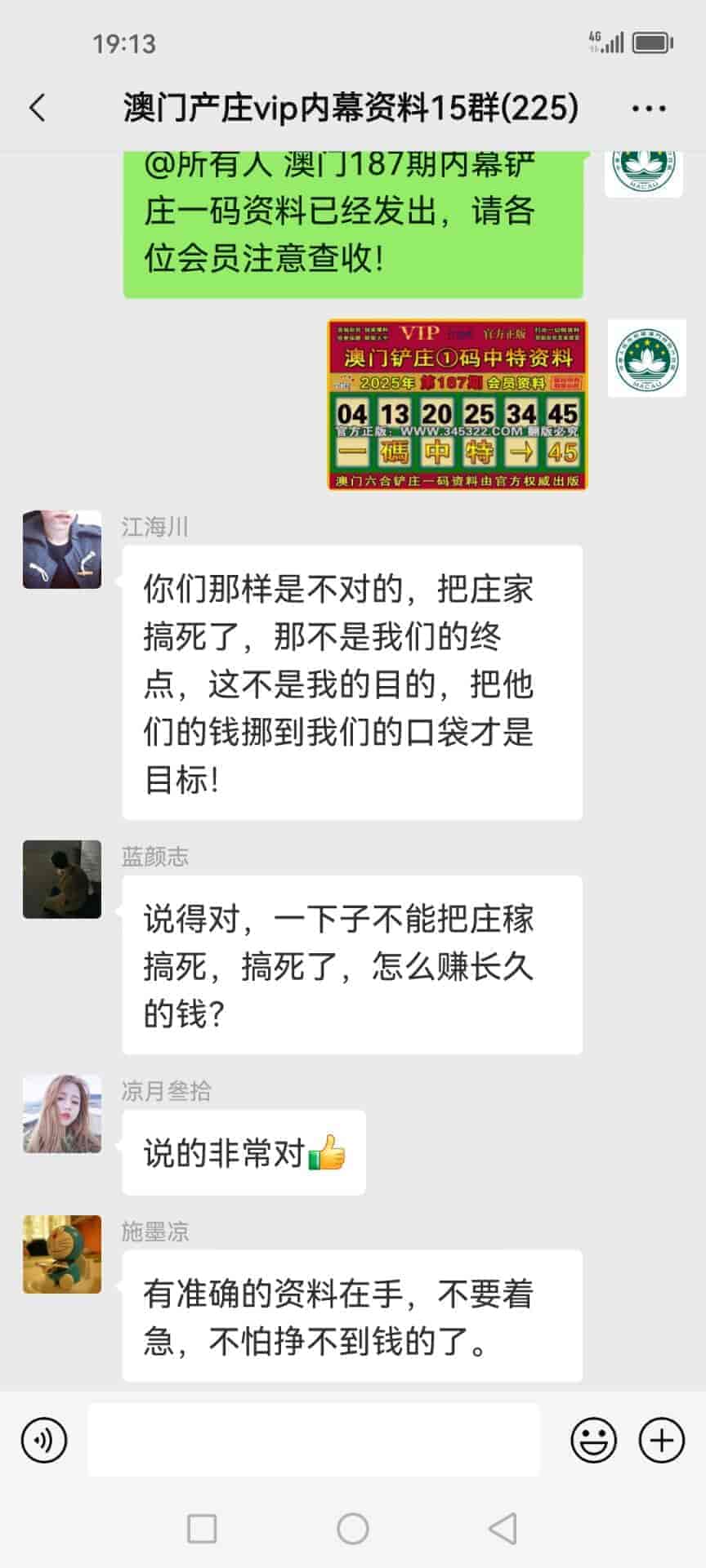
Task: Open the emoji picker
Action: click(593, 1440)
